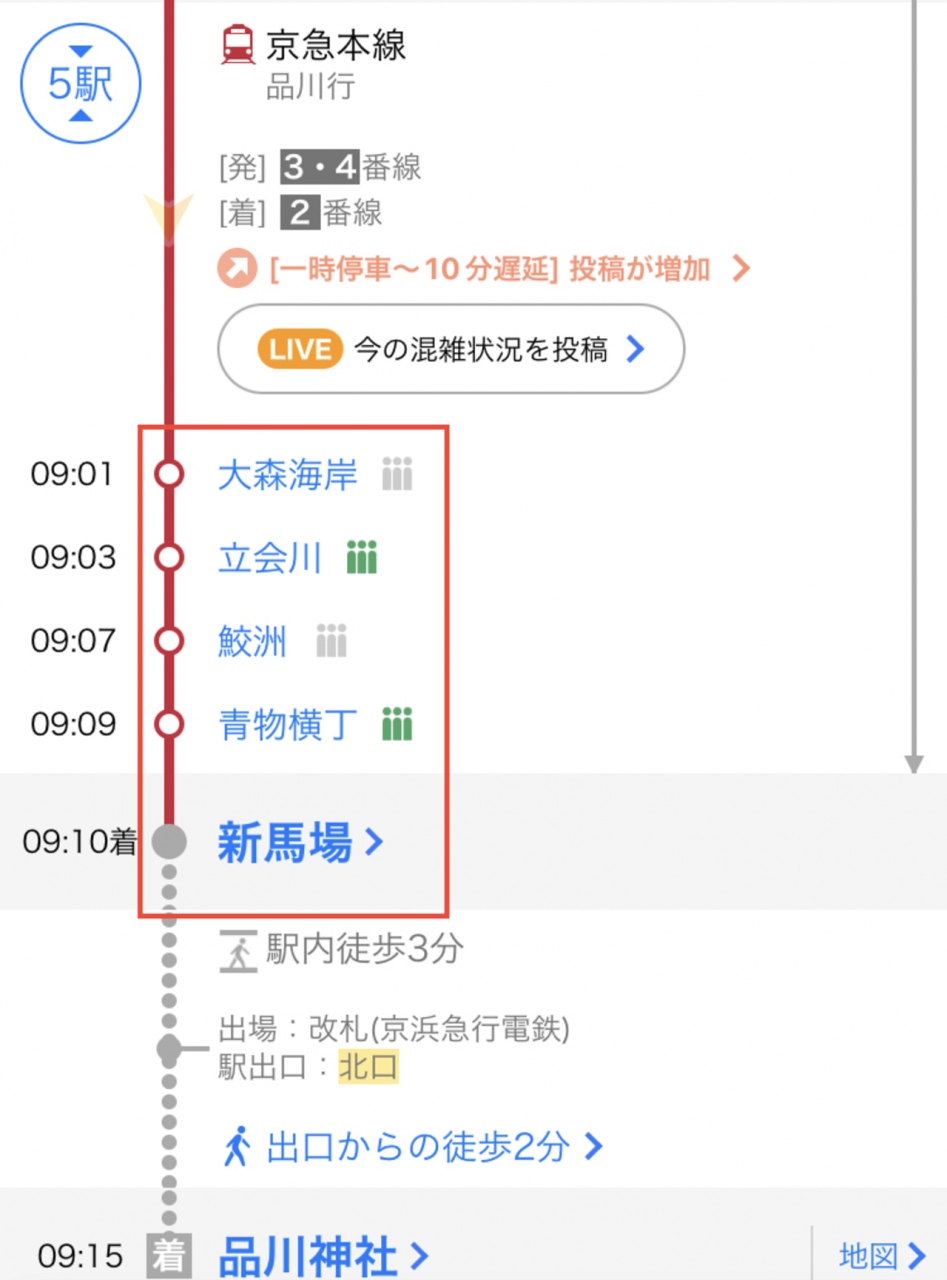This screenshot has width=947, height=1280.
Task: Open 青物横丁 station details
Action: tap(287, 724)
